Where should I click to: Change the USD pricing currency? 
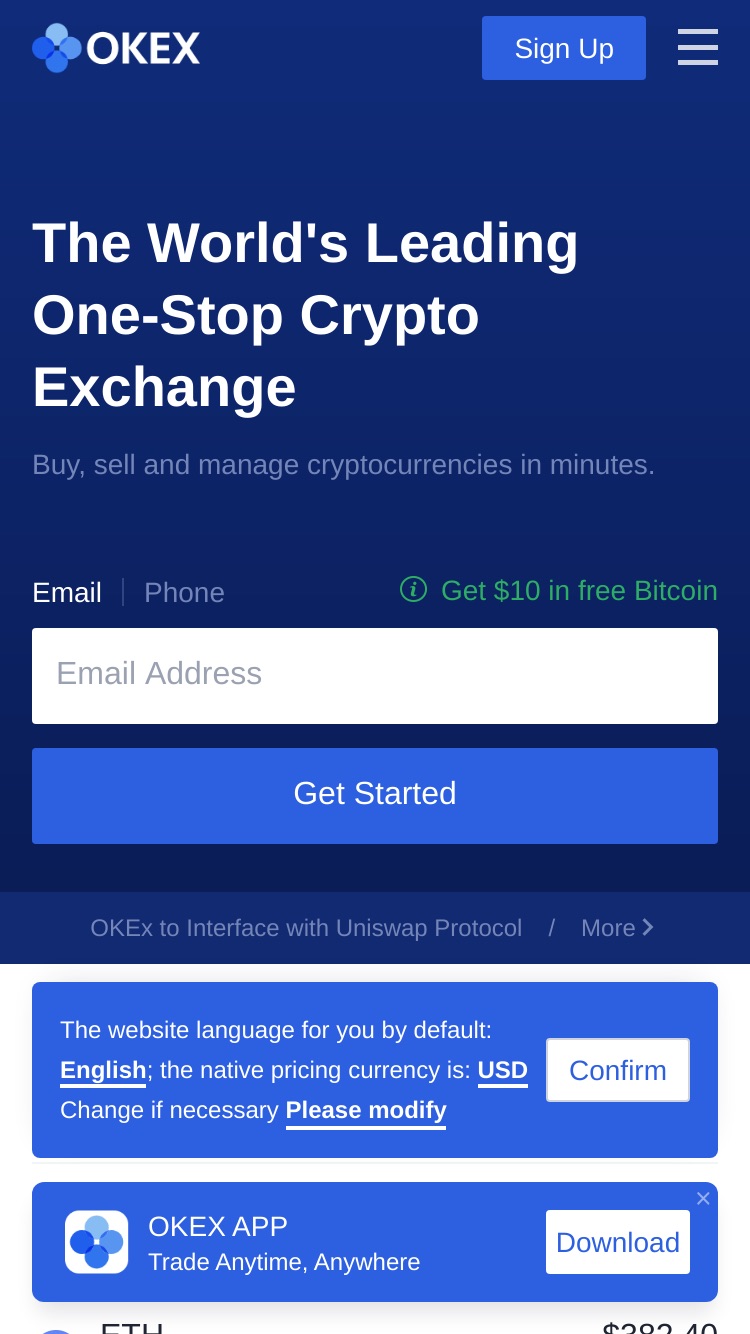[x=503, y=1070]
